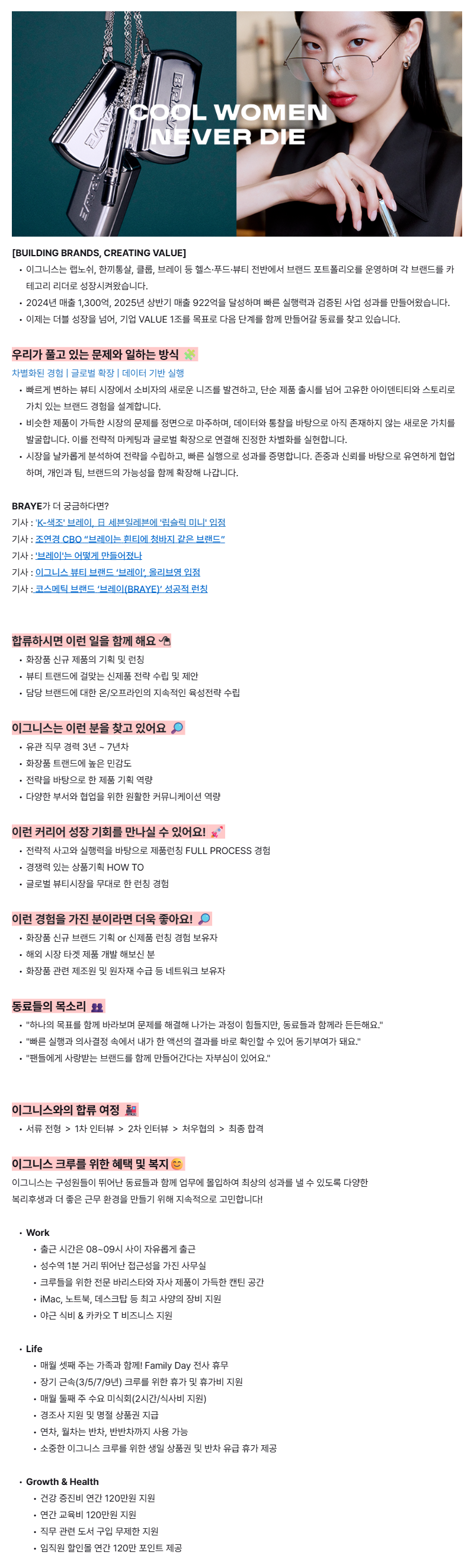The image size is (474, 1568).
Task: Open the 올리브영 입점 article link
Action: point(117,572)
